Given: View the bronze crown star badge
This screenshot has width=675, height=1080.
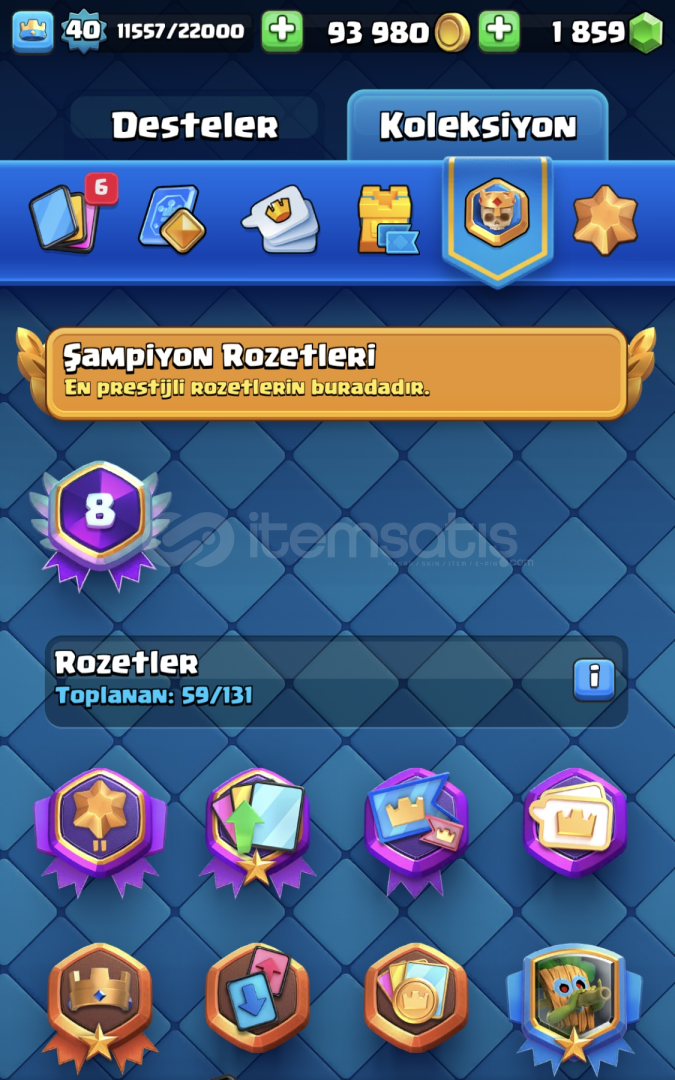Looking at the screenshot, I should tap(100, 998).
